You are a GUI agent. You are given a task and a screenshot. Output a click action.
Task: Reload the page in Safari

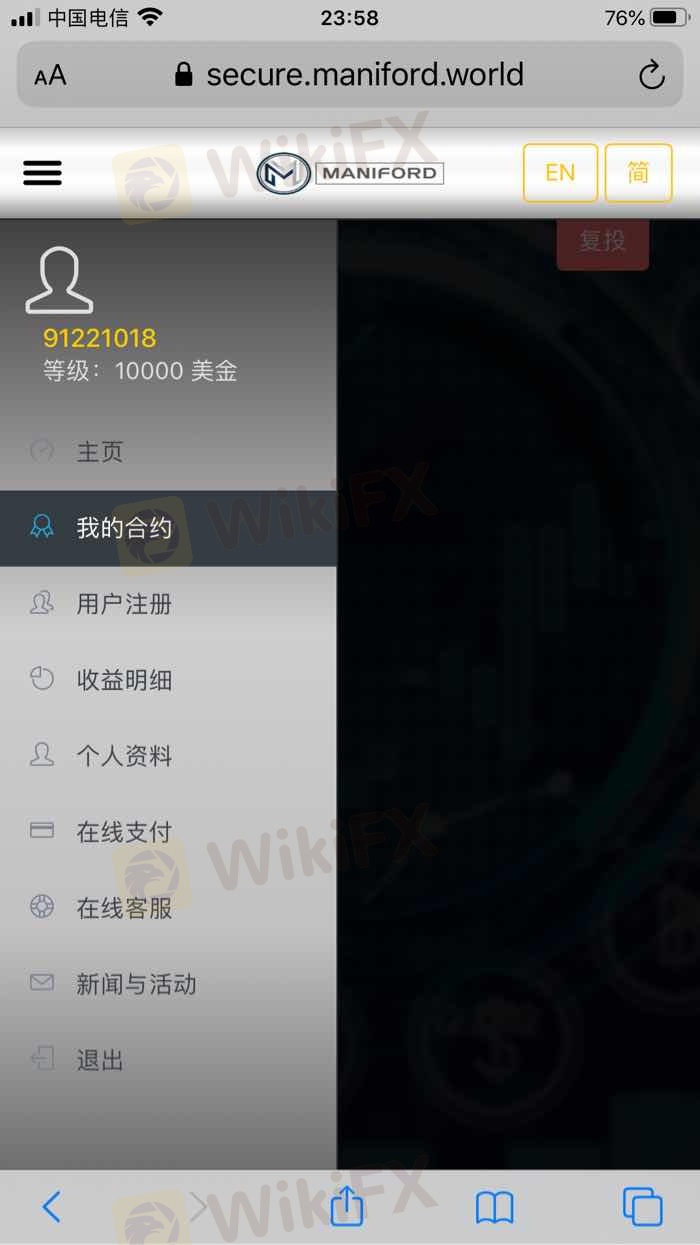click(x=651, y=75)
